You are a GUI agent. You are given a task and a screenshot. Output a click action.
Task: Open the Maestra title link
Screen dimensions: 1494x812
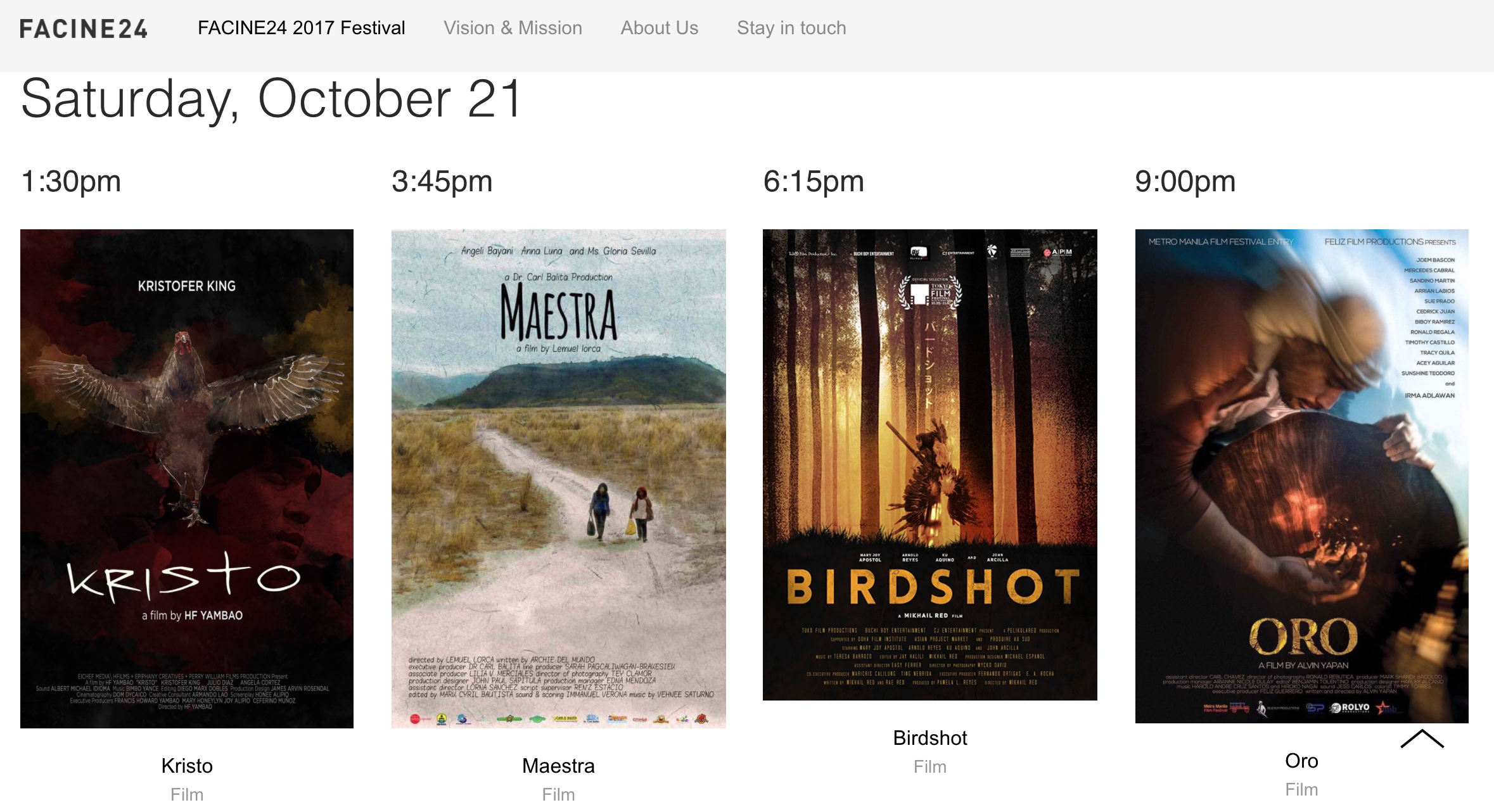[558, 766]
